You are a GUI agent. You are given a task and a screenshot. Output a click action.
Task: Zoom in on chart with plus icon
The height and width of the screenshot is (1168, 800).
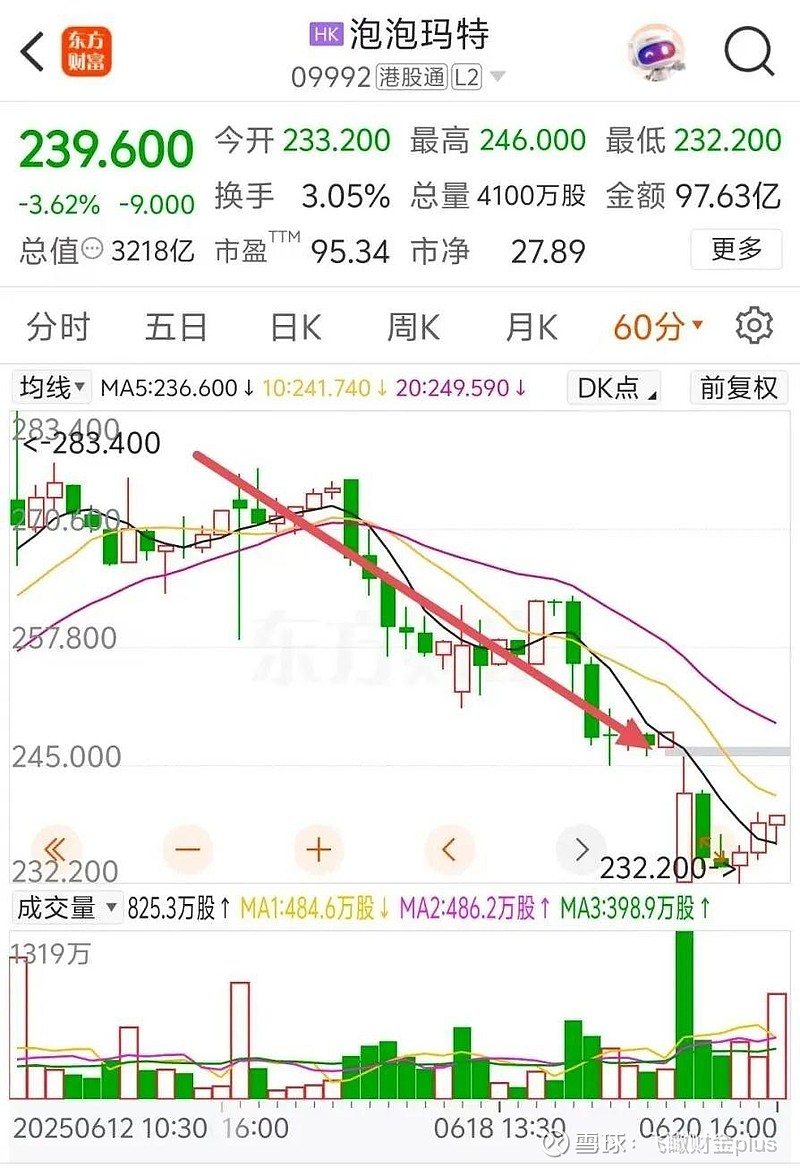point(318,849)
